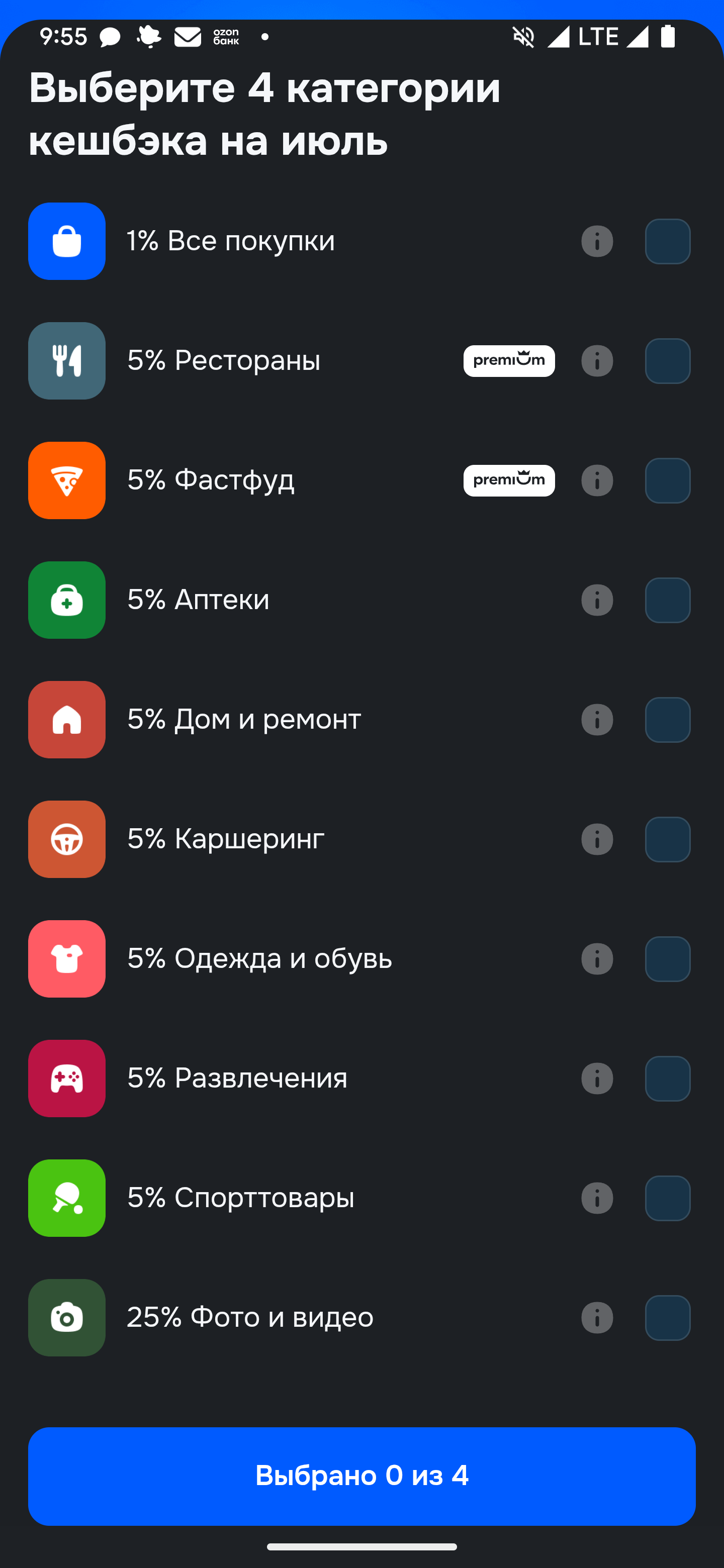724x1568 pixels.
Task: Tap the Выбрано 0 из 4 button
Action: click(361, 1476)
